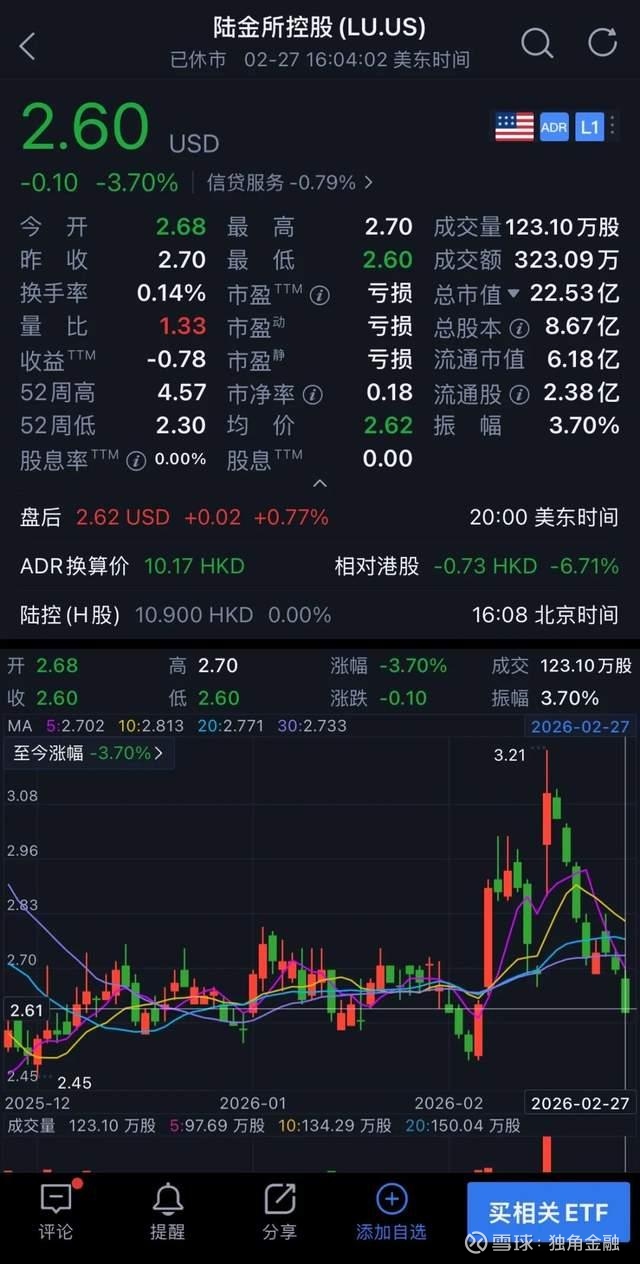Open 信贷服务 sector link
640x1264 pixels.
(290, 182)
